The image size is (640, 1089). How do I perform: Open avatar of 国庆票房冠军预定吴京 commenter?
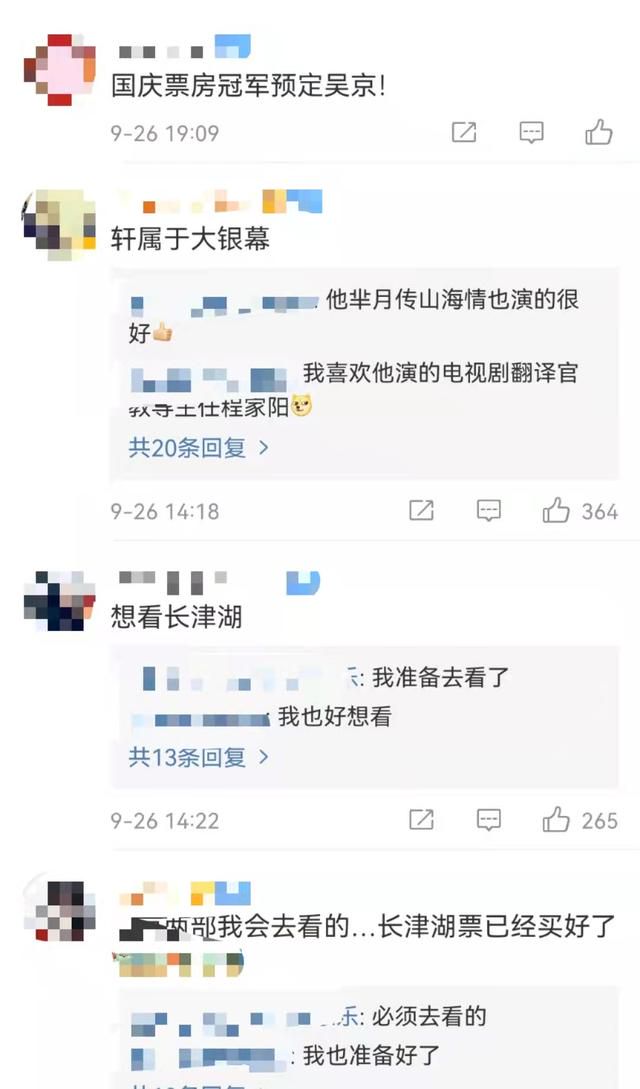pyautogui.click(x=59, y=69)
